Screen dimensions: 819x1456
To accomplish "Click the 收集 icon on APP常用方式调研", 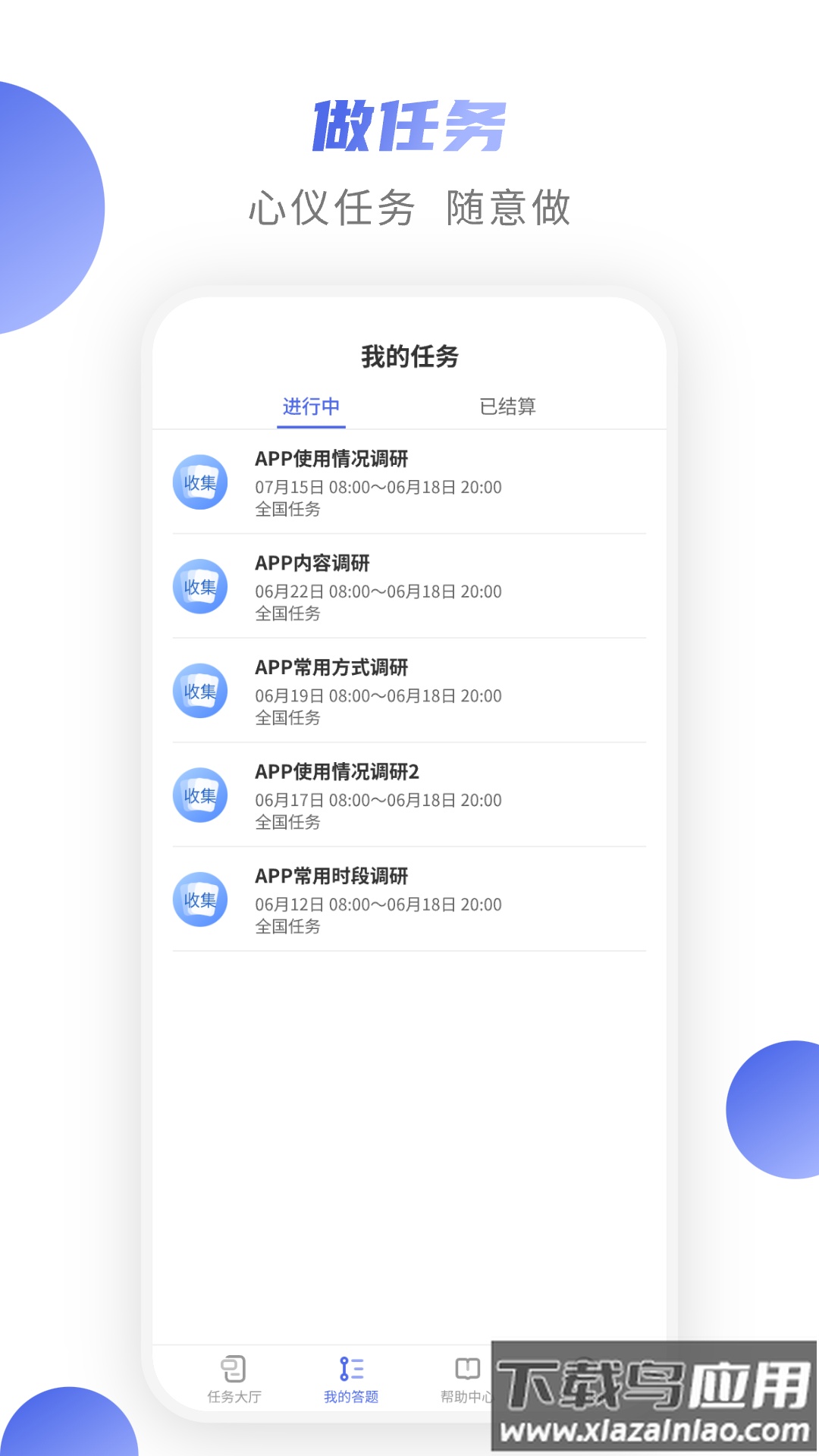I will [200, 692].
